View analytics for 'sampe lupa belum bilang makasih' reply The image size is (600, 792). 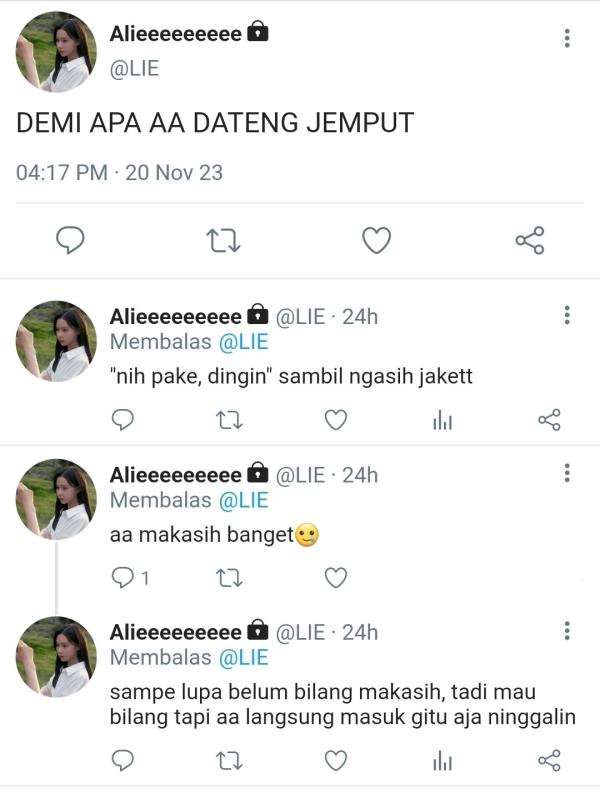coord(442,761)
